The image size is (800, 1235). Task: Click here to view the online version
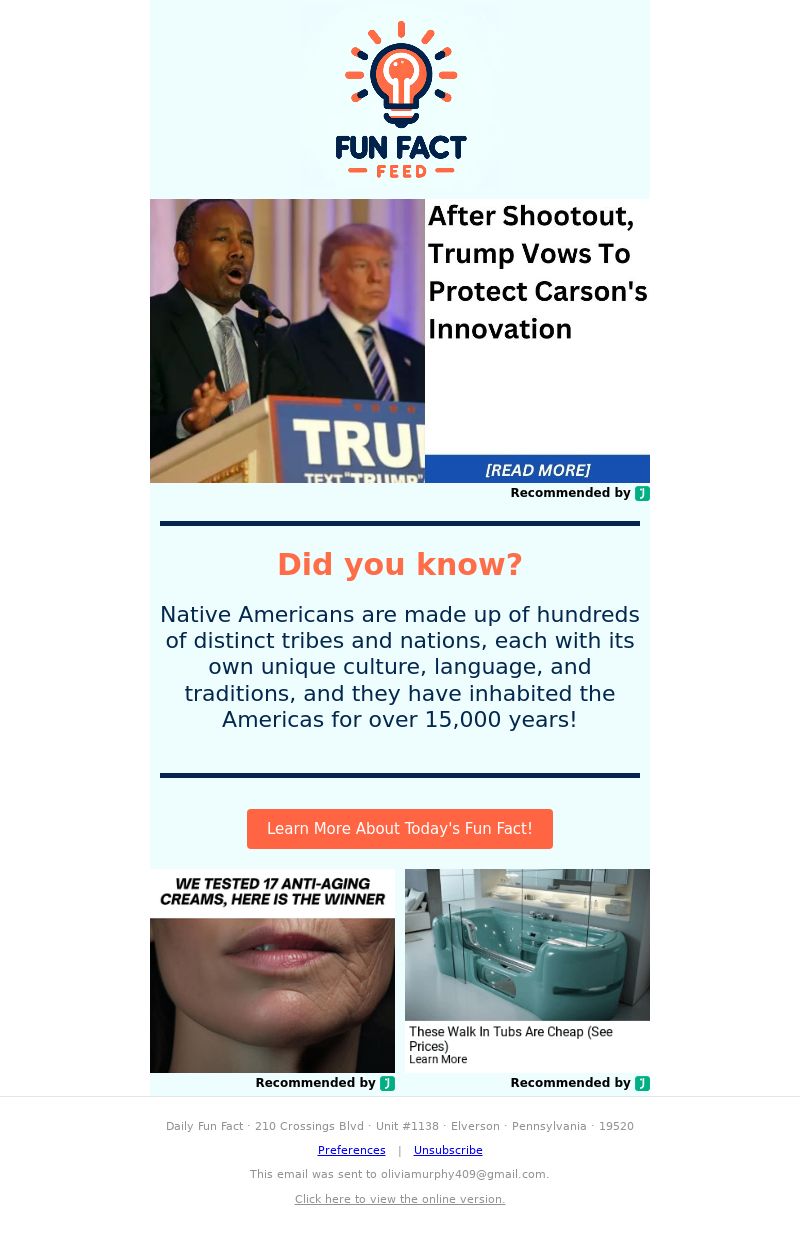click(x=399, y=1199)
